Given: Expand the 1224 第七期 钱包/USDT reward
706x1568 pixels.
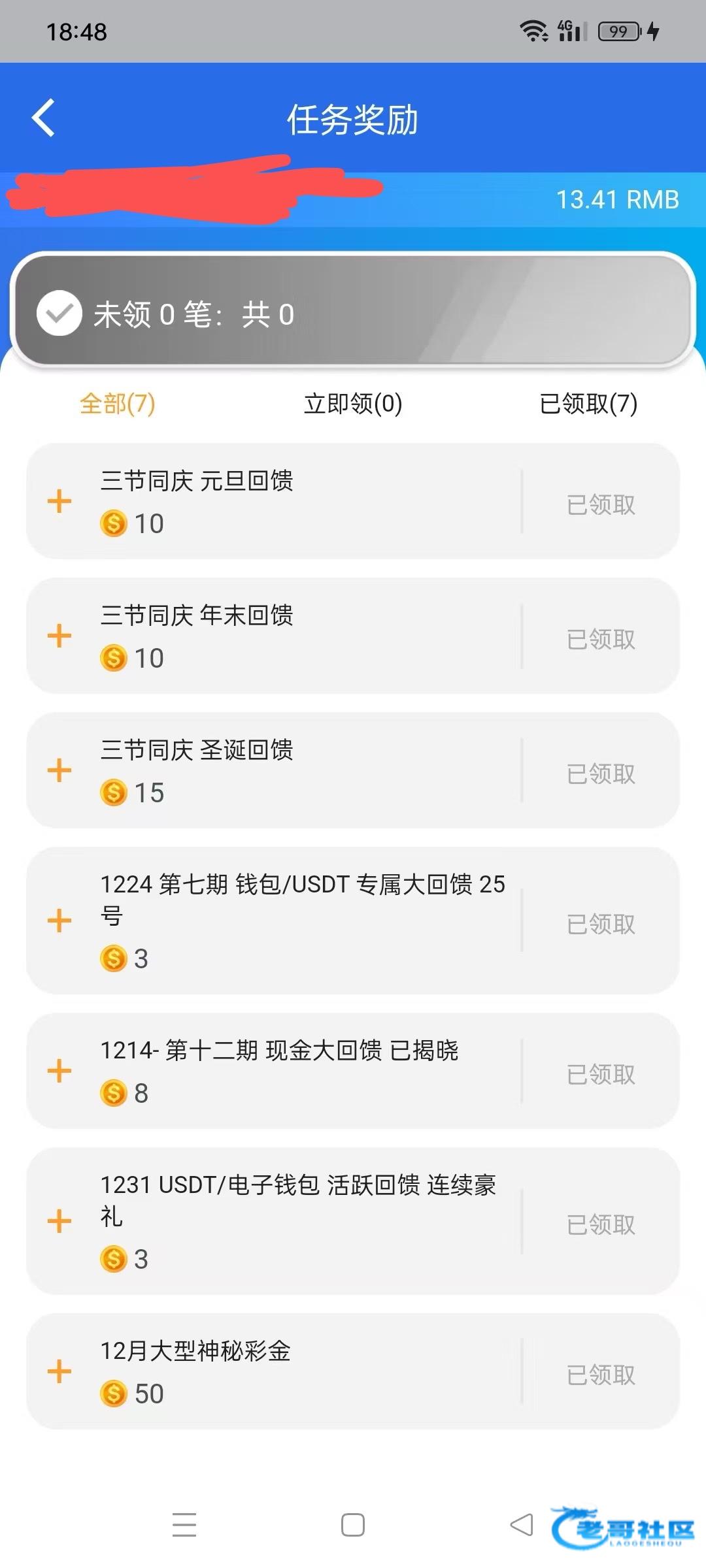Looking at the screenshot, I should [59, 921].
